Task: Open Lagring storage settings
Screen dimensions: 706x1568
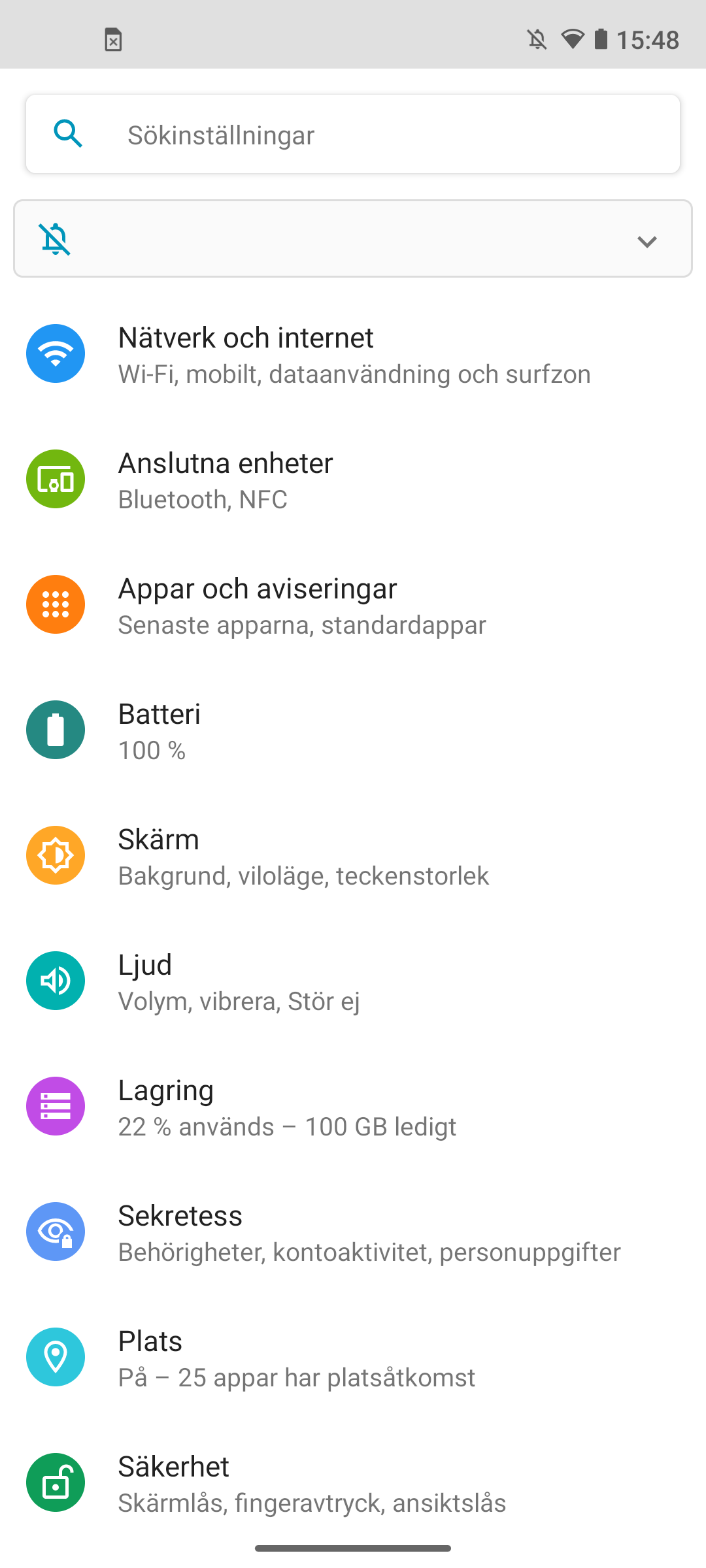Action: (x=353, y=1107)
